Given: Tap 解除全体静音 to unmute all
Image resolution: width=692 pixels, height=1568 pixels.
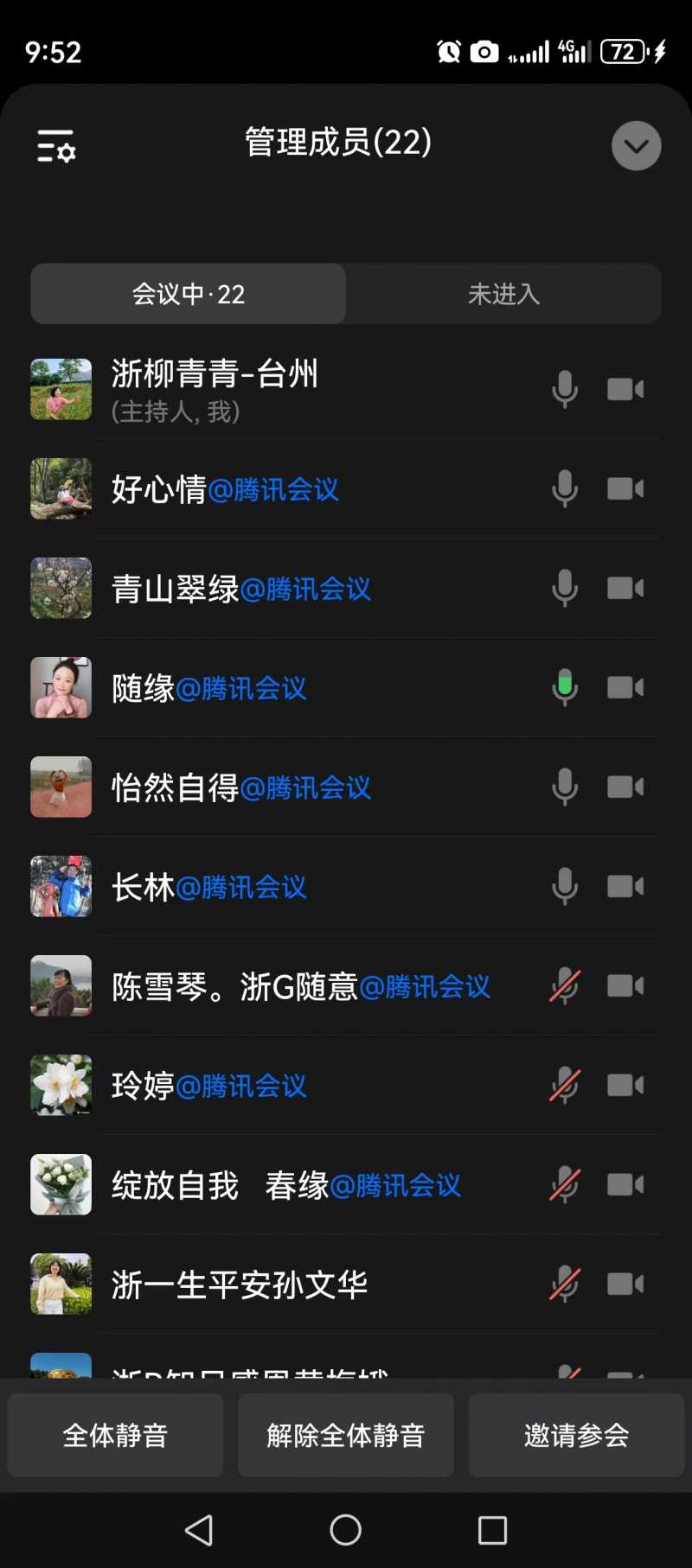Looking at the screenshot, I should [346, 1435].
